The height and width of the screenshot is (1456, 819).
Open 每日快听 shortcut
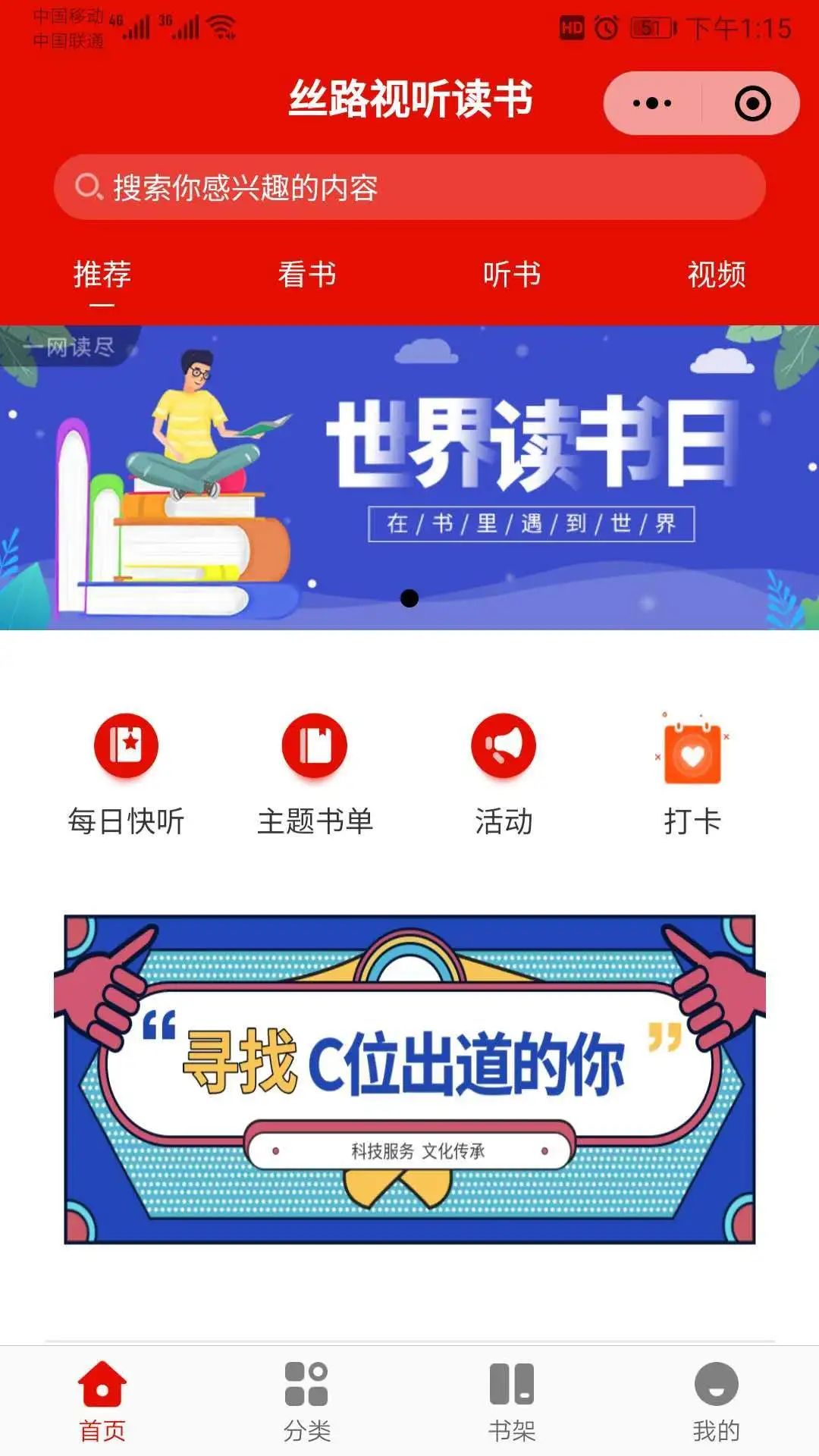coord(126,773)
